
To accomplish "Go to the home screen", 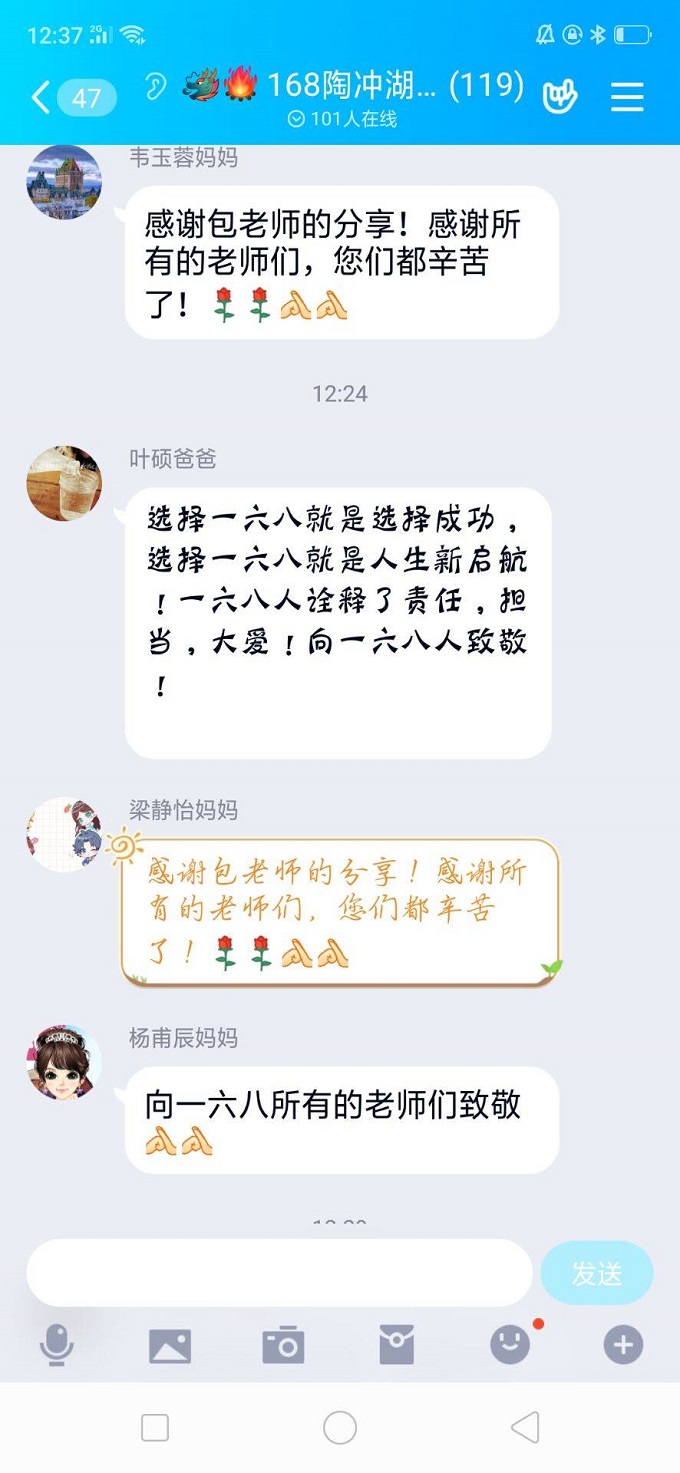I will pos(340,1428).
